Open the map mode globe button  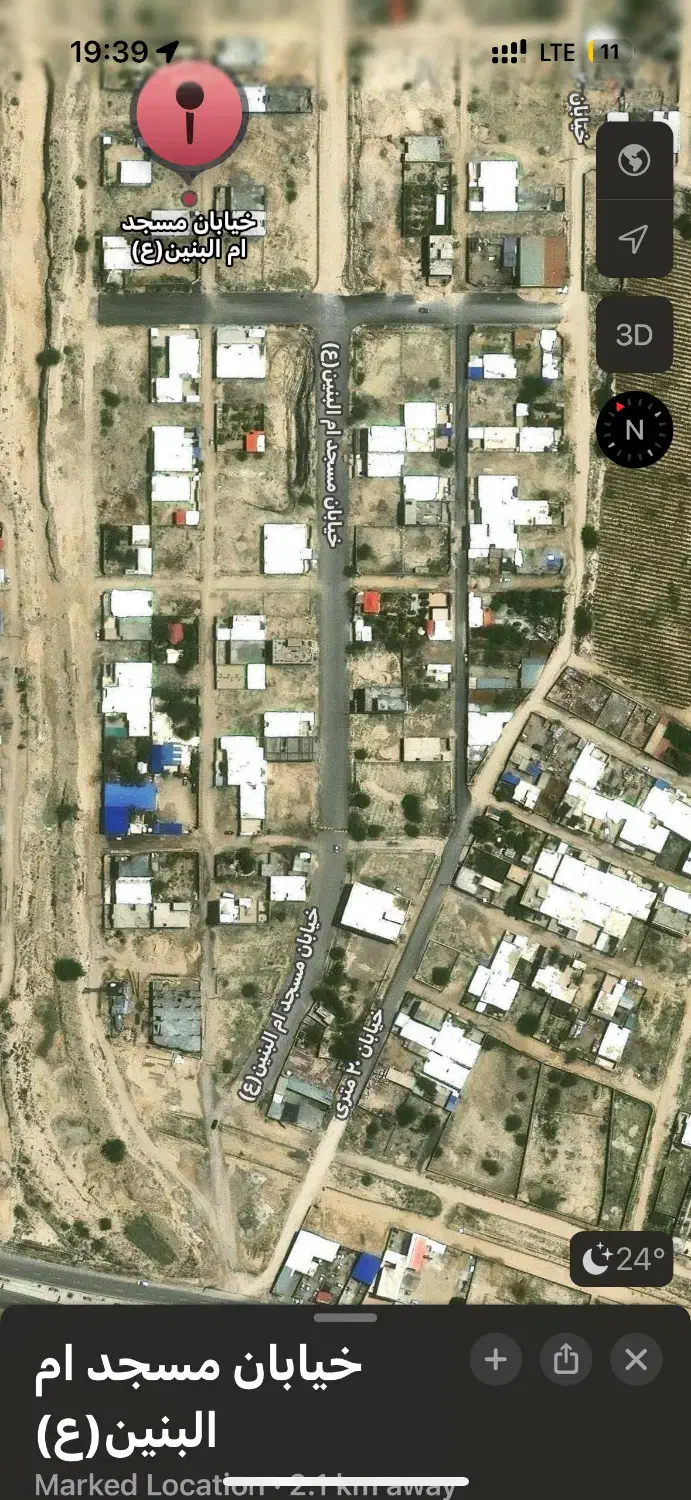[634, 160]
